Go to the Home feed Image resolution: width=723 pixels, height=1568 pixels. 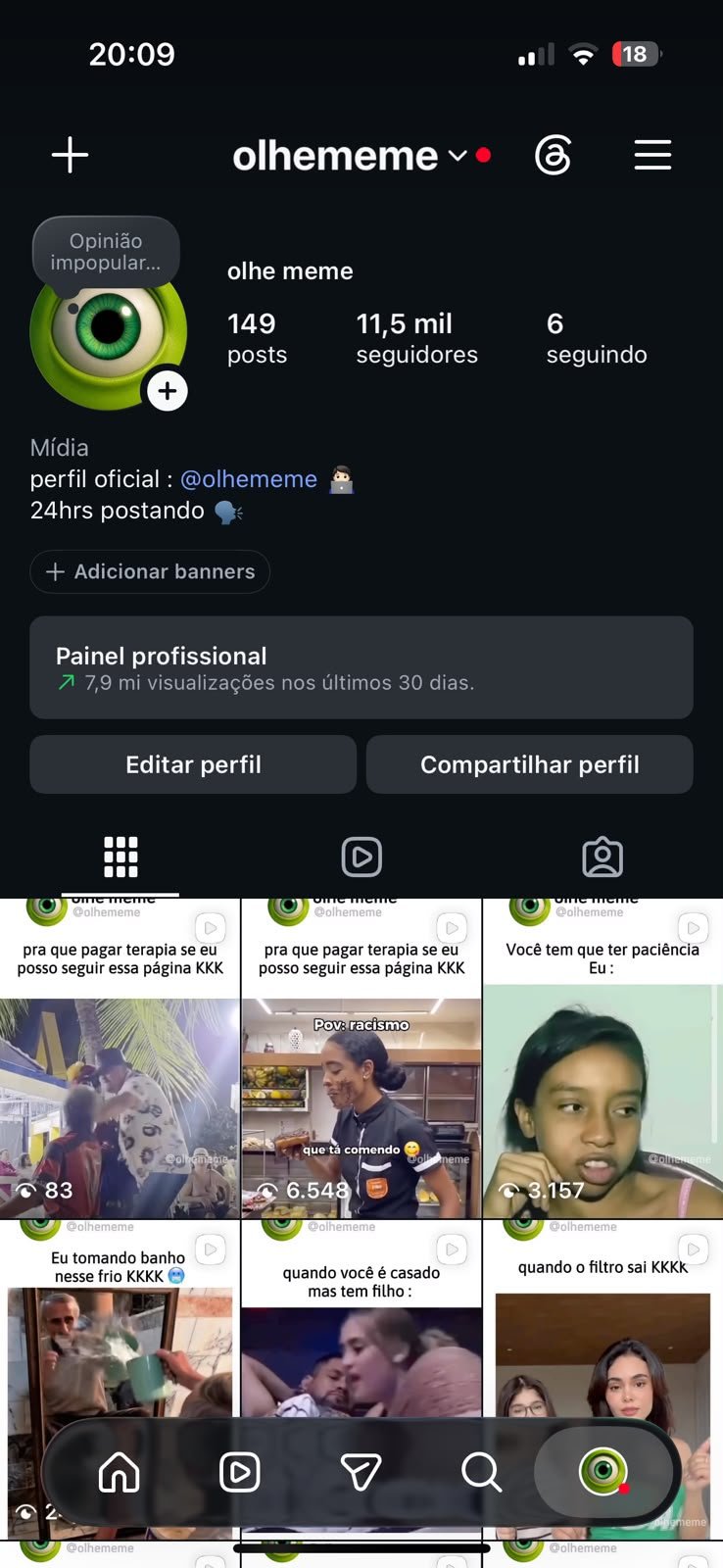[120, 1472]
